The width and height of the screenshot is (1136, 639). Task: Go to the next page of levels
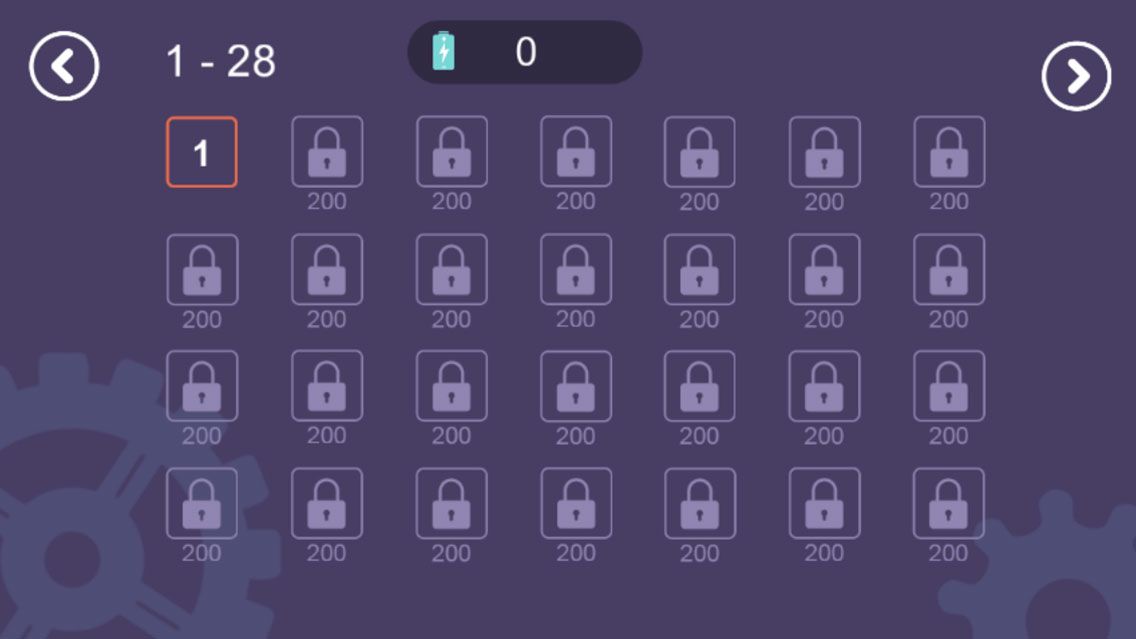1076,76
